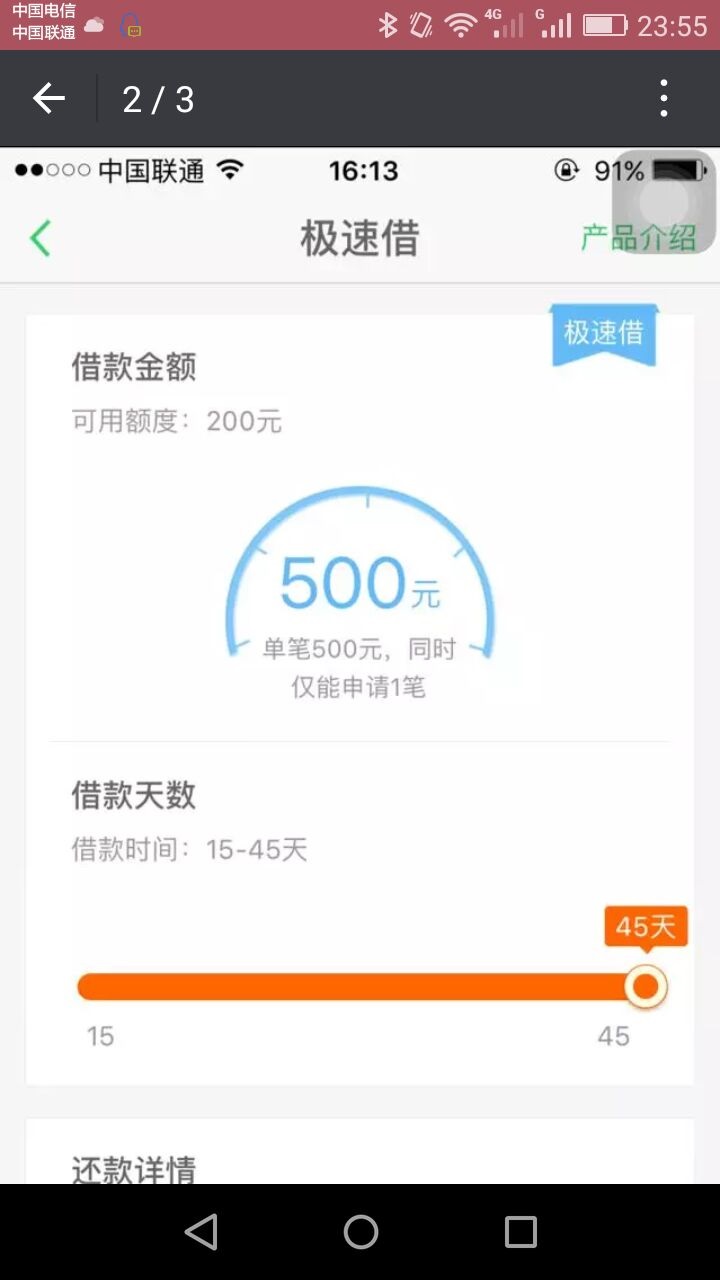The height and width of the screenshot is (1280, 720).
Task: Go to the home screen
Action: coord(360,1232)
